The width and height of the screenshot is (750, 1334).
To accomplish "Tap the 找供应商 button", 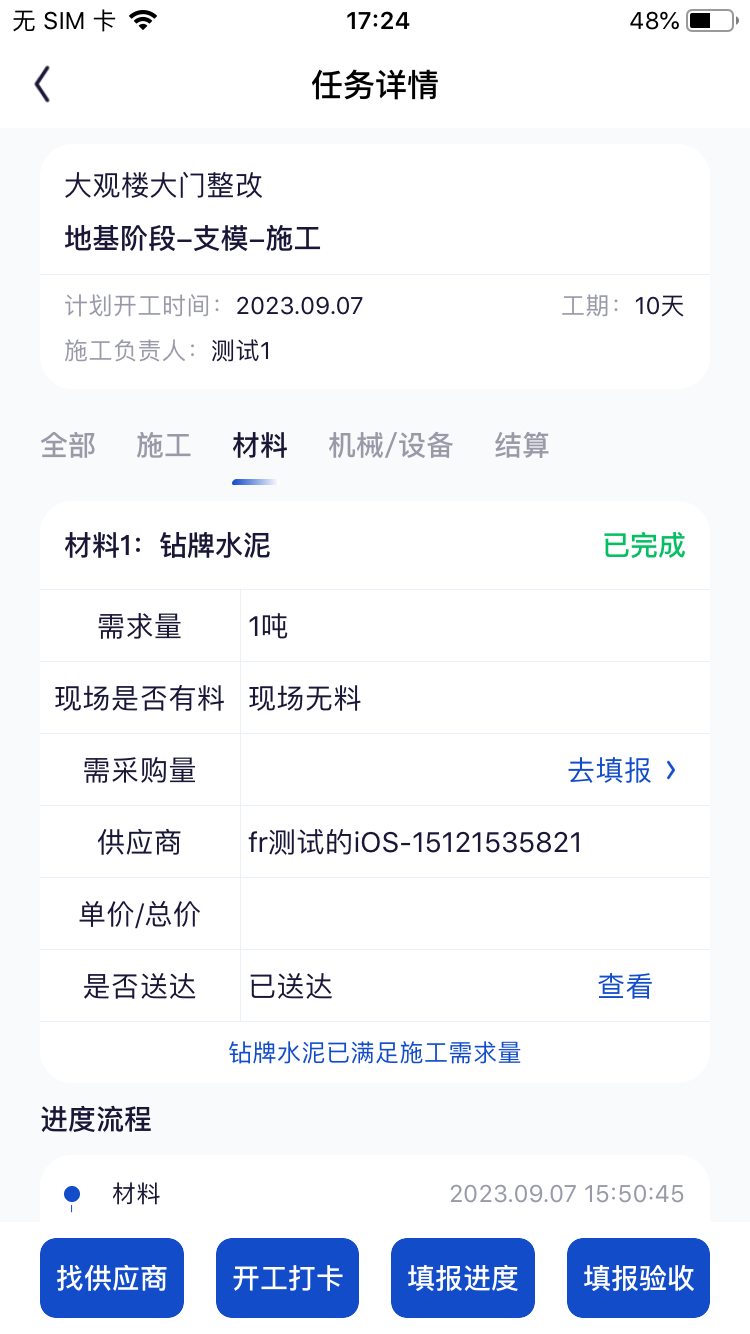I will point(112,1278).
